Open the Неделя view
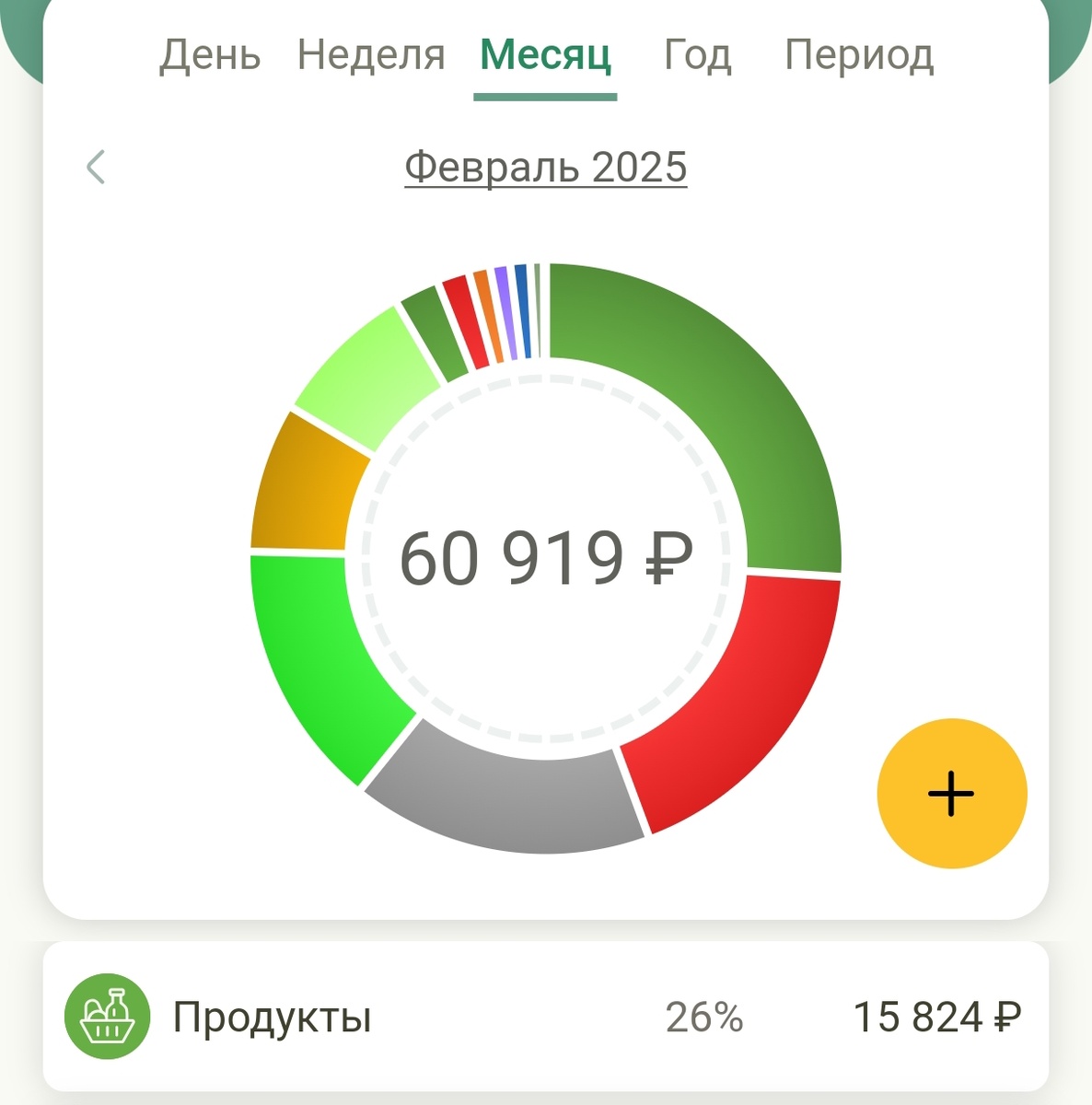This screenshot has width=1092, height=1105. (x=369, y=57)
